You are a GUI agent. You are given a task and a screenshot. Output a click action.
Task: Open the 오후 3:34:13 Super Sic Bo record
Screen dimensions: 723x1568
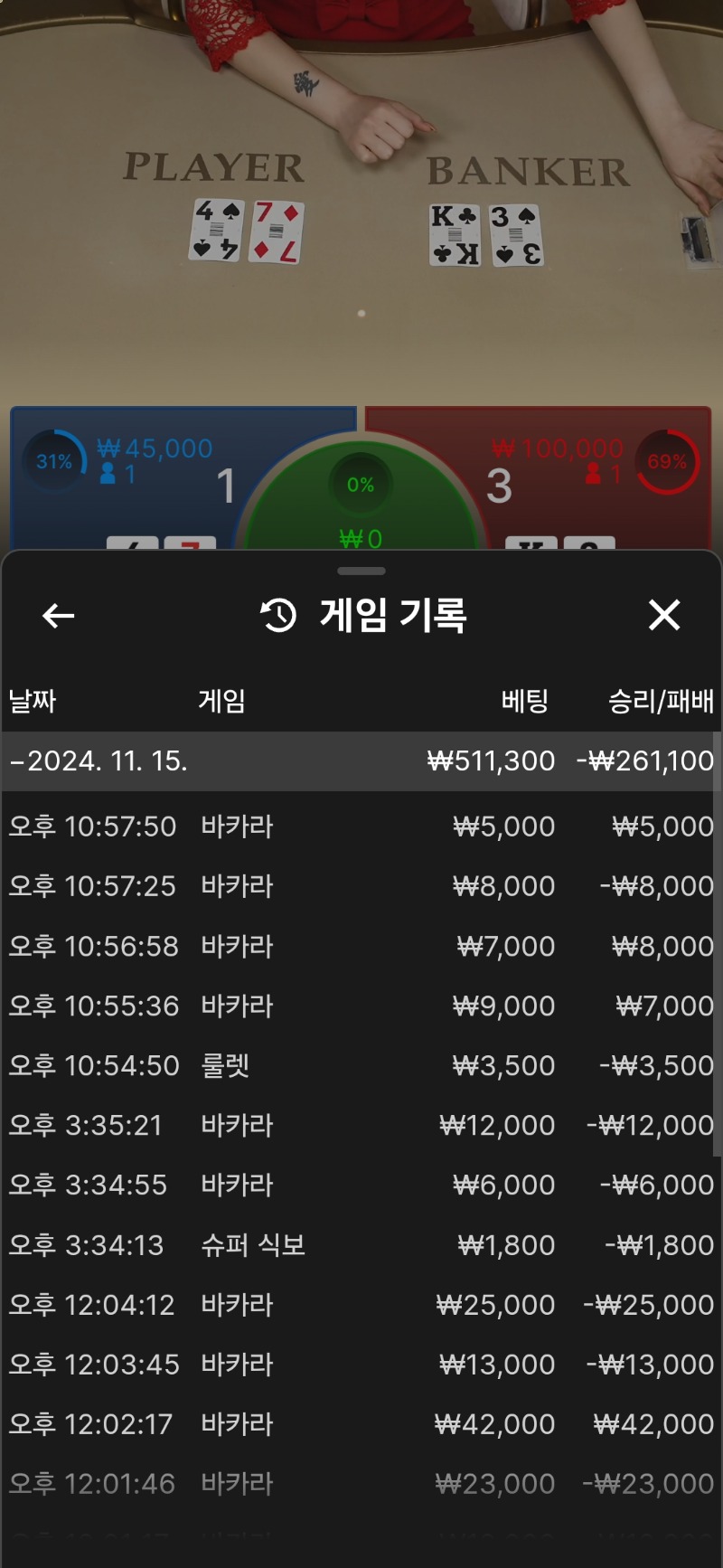pyautogui.click(x=361, y=1245)
